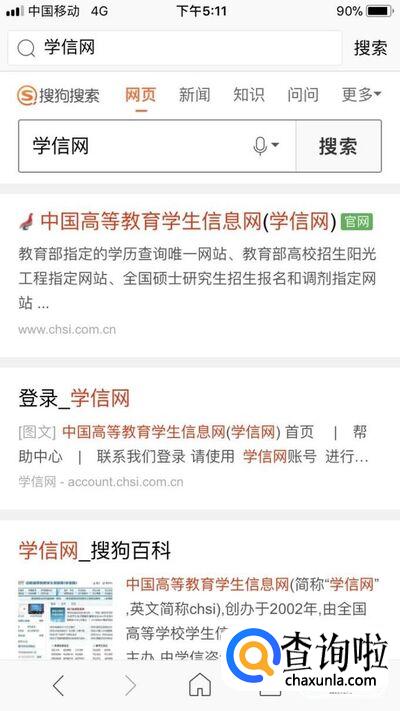Open the 登录_学信网 result
The width and height of the screenshot is (400, 711).
pyautogui.click(x=74, y=399)
